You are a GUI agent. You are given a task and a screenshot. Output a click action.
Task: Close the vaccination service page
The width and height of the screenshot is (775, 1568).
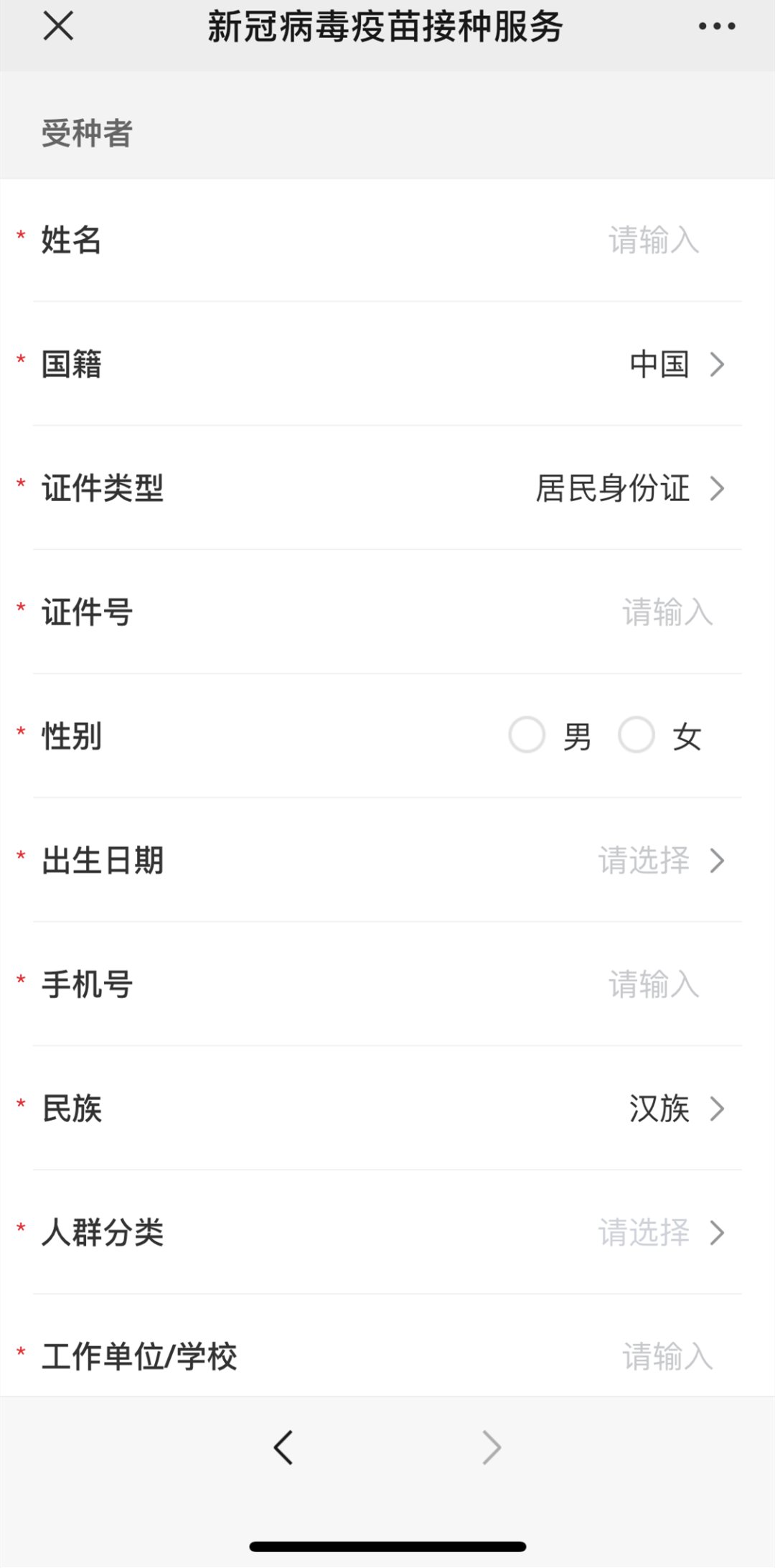click(58, 27)
